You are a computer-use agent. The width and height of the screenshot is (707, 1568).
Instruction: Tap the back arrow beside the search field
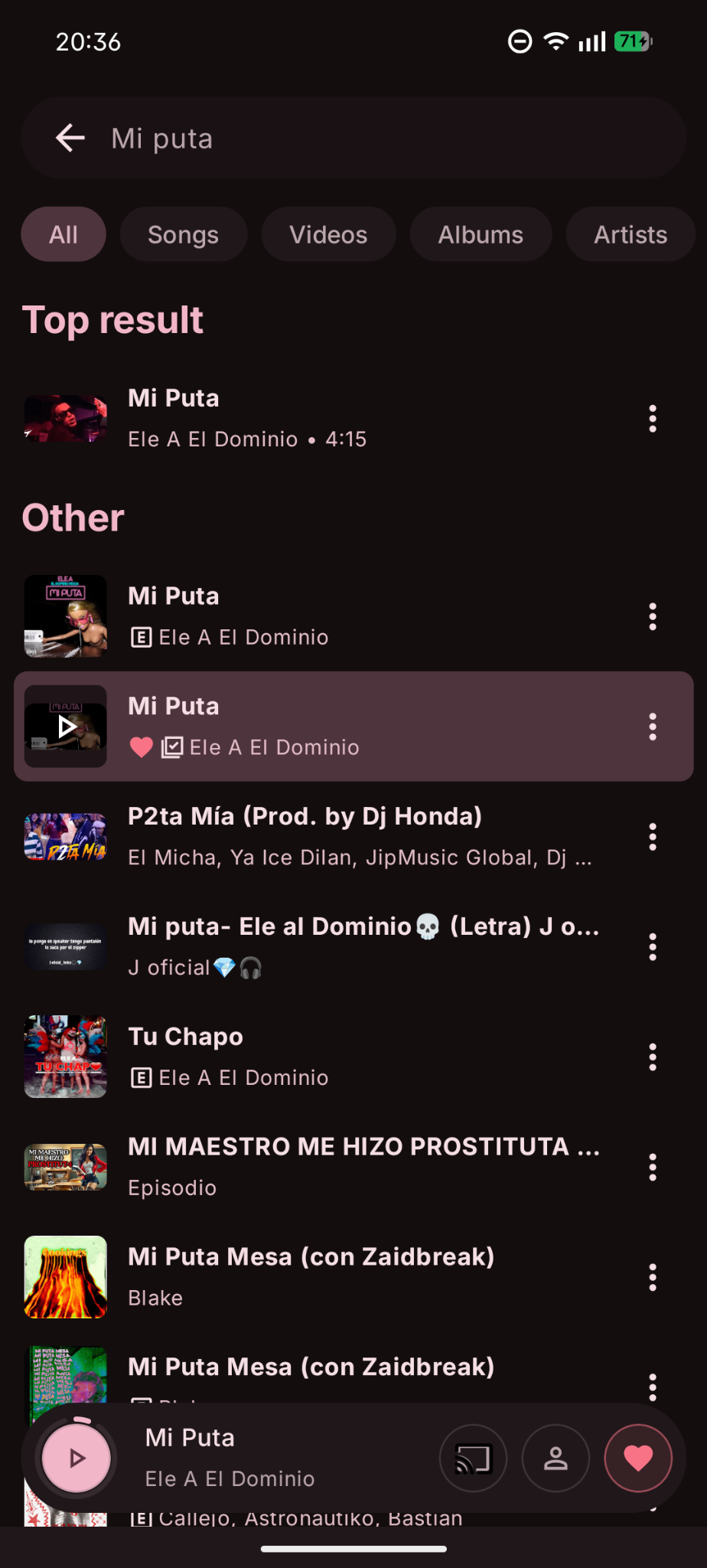69,138
